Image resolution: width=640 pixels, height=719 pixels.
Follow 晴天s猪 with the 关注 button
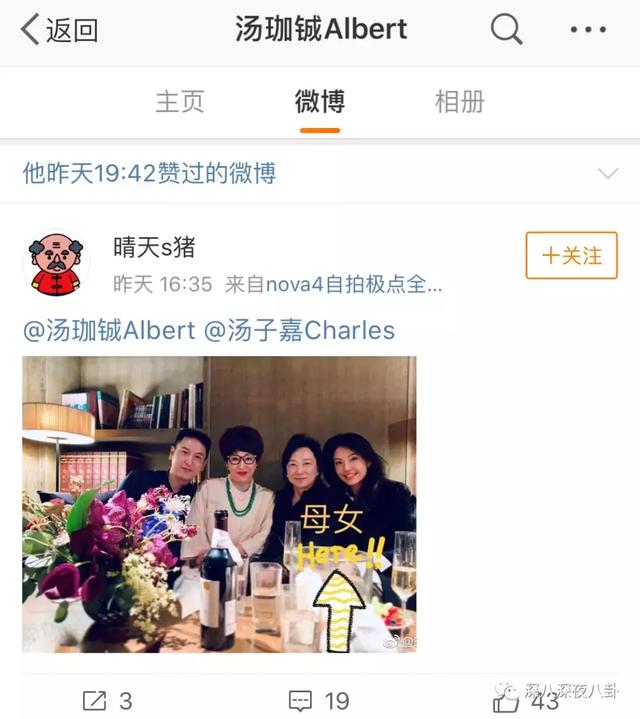pos(571,256)
